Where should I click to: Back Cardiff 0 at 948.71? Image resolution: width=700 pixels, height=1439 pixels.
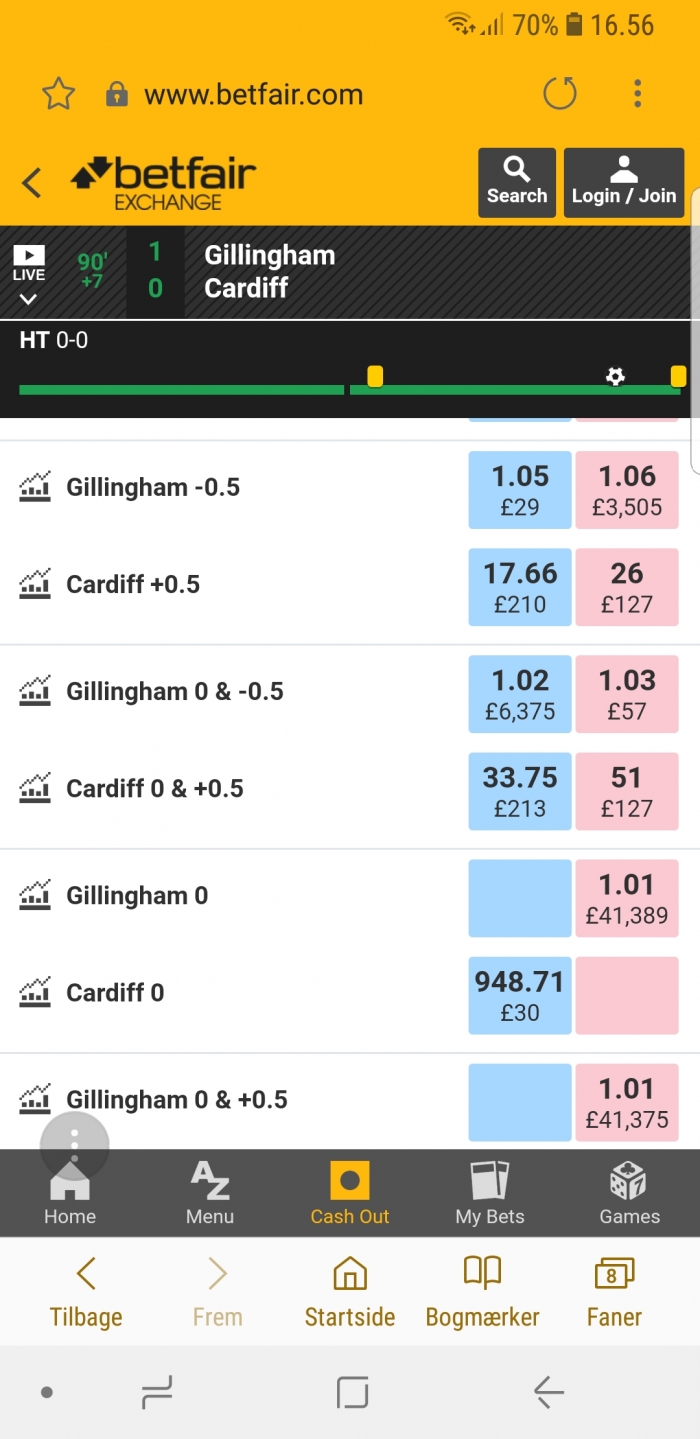tap(520, 995)
